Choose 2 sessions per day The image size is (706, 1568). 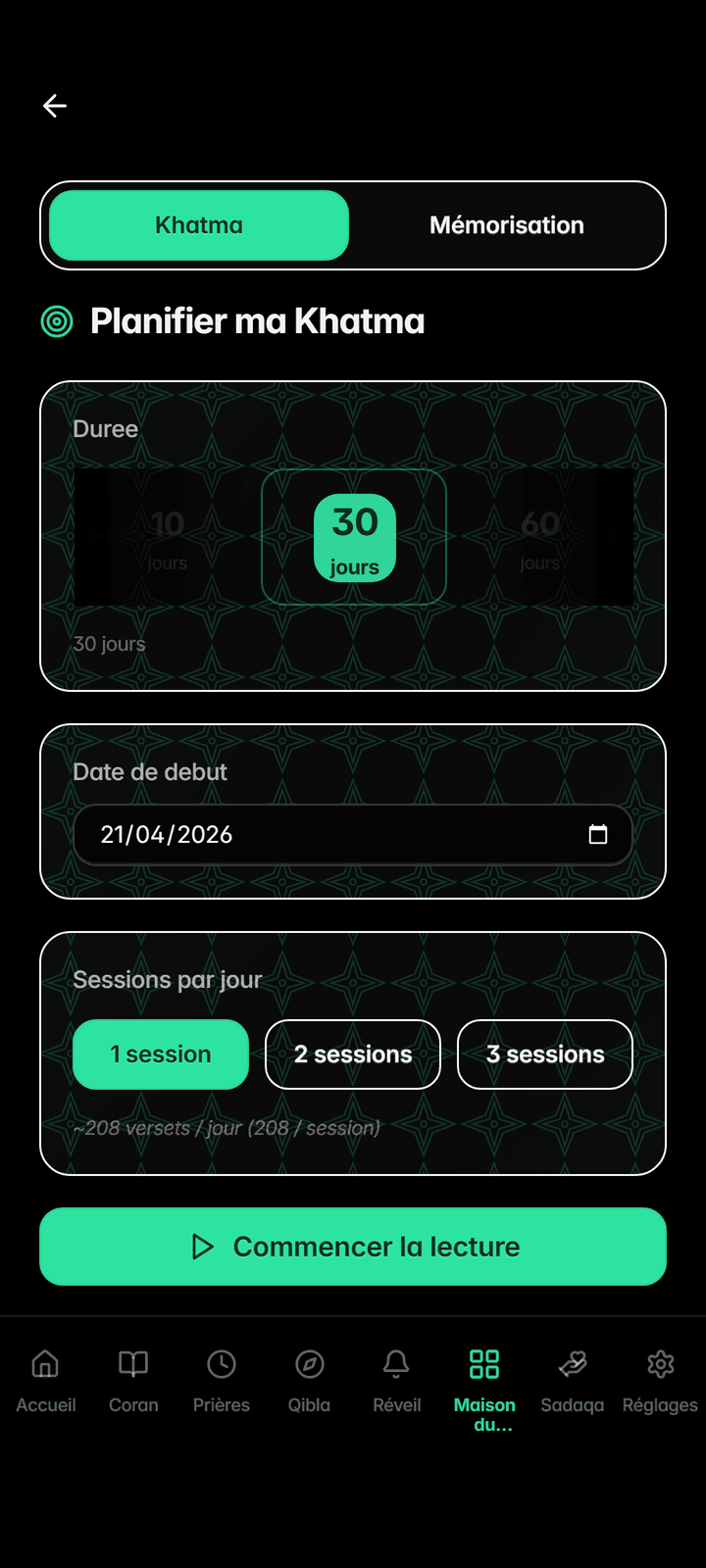tap(353, 1054)
